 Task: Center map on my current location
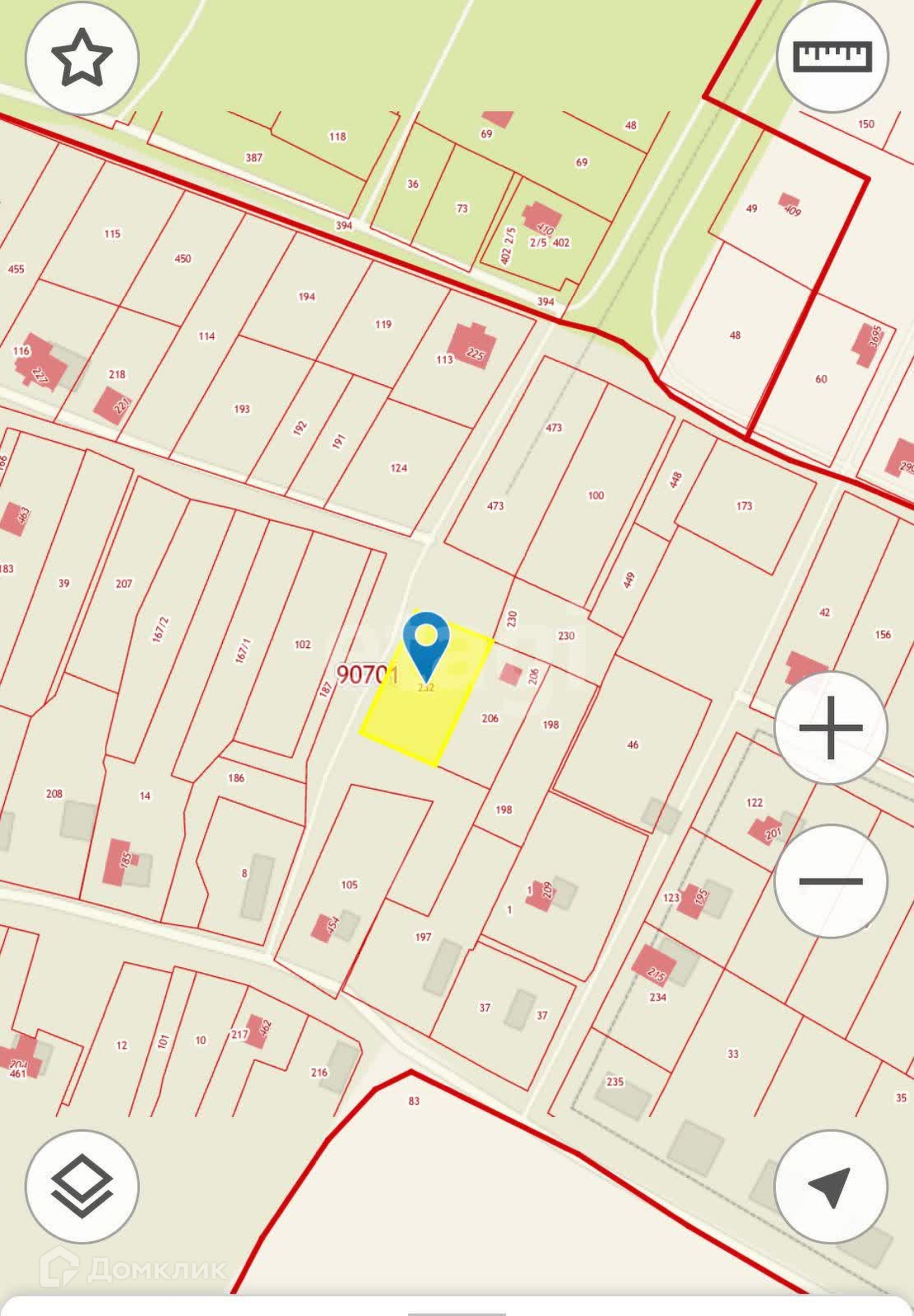tap(830, 1187)
